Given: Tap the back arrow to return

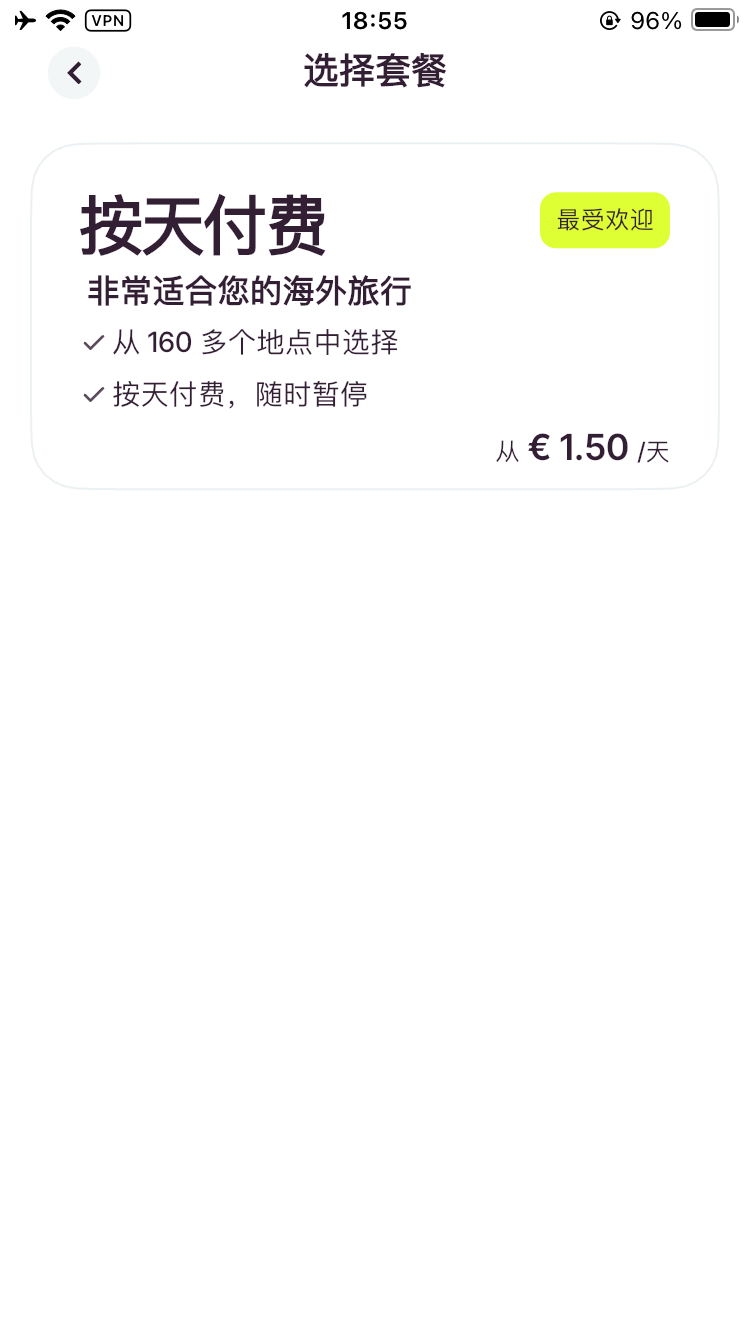Looking at the screenshot, I should click(x=74, y=73).
